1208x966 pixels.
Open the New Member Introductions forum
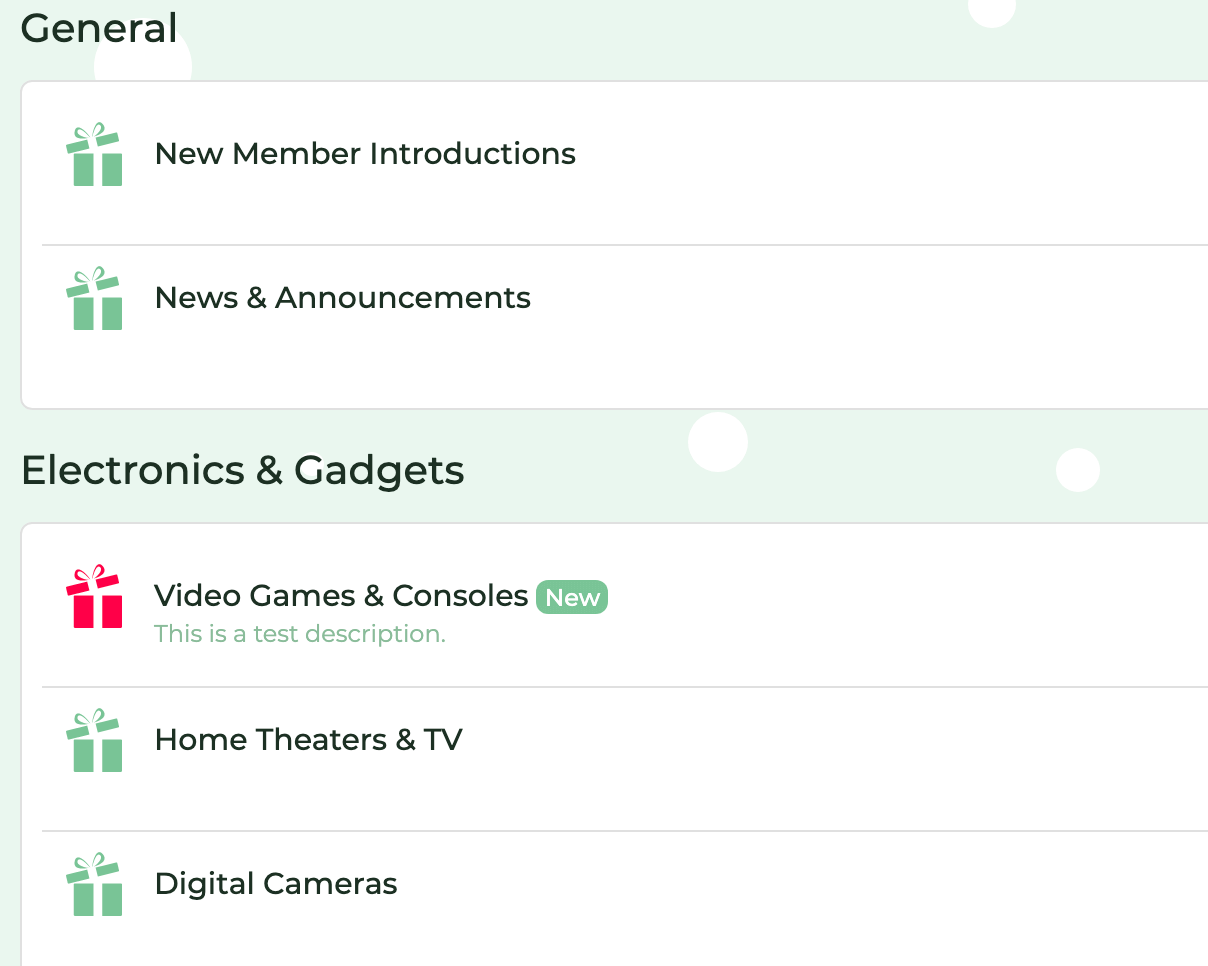[x=365, y=154]
